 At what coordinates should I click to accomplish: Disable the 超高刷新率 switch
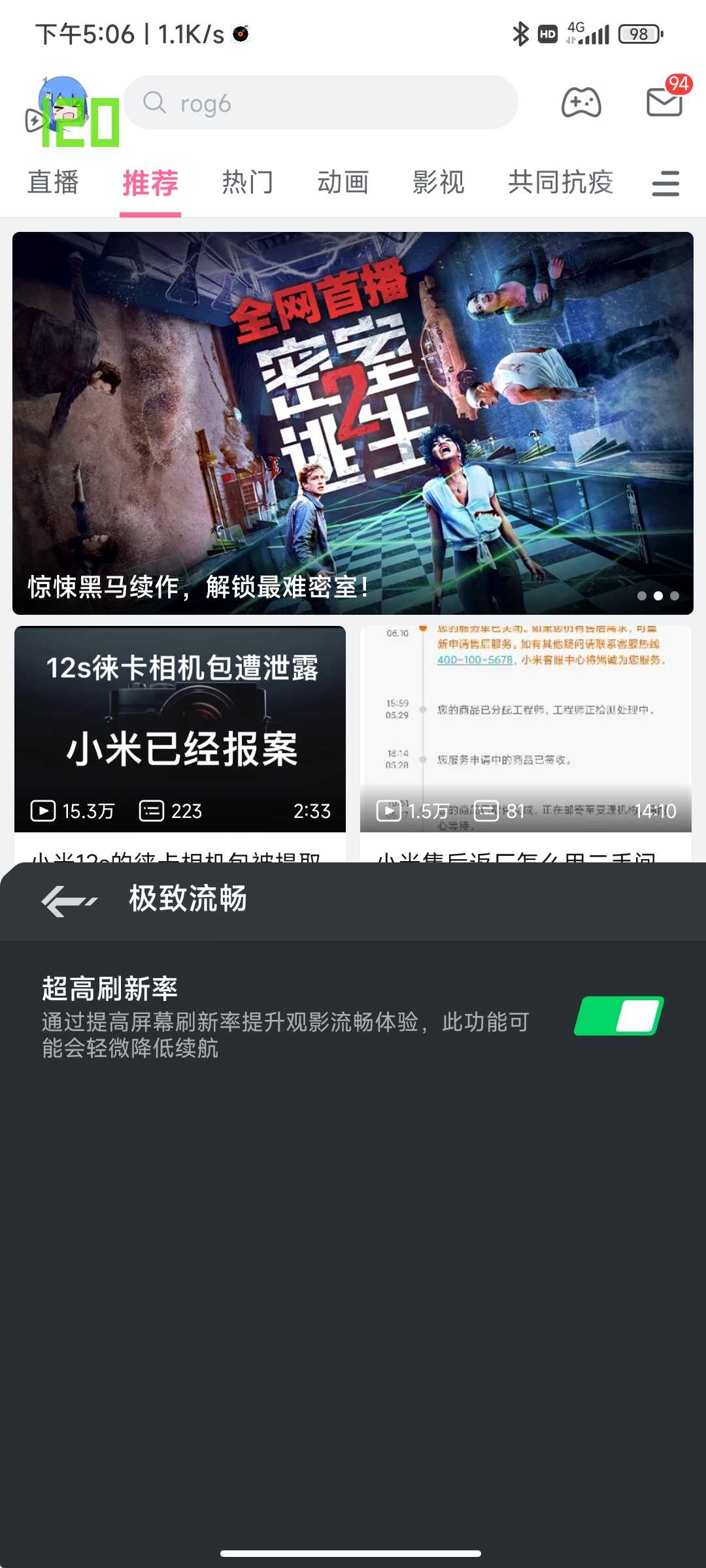[x=618, y=1016]
